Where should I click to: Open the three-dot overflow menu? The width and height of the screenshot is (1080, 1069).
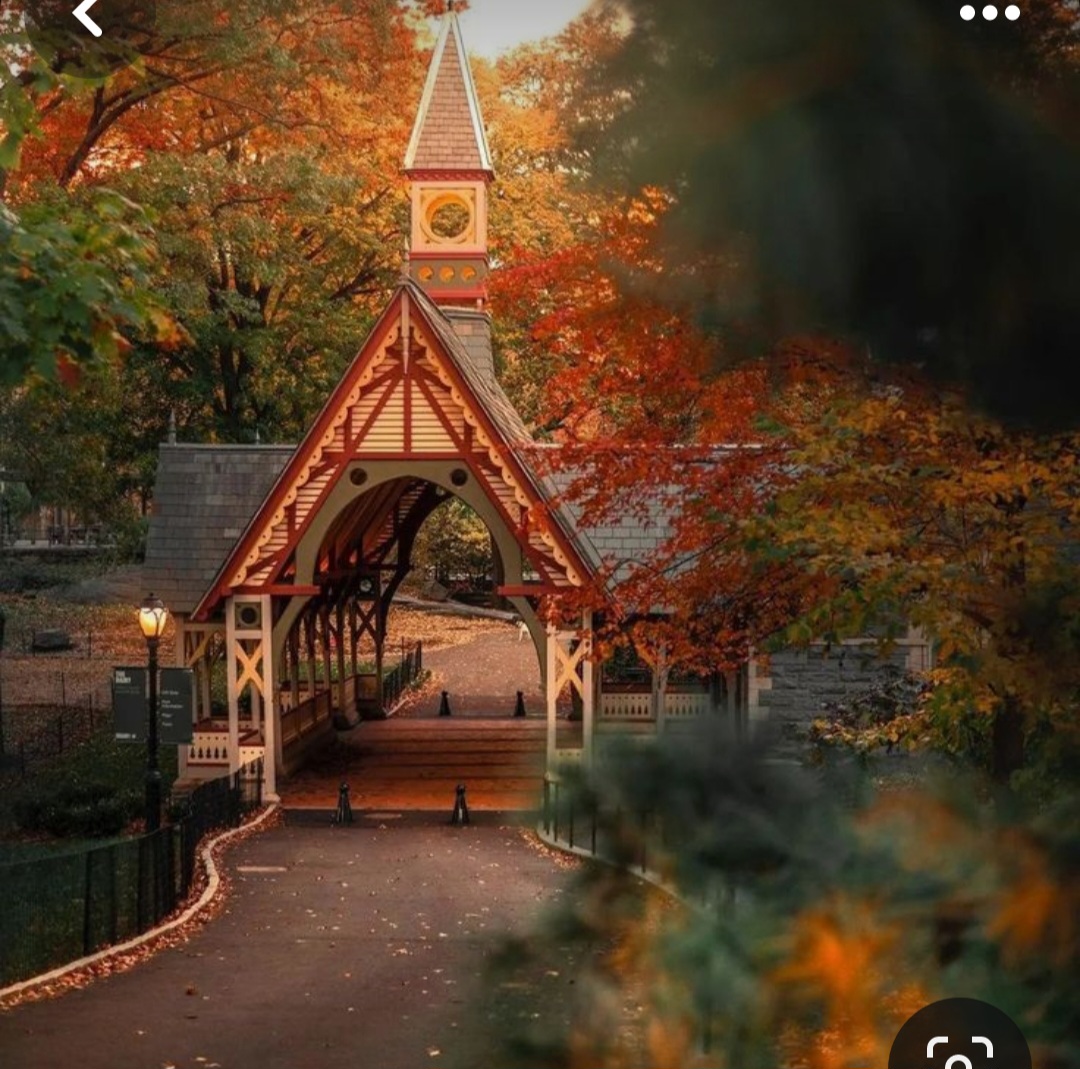tap(990, 12)
